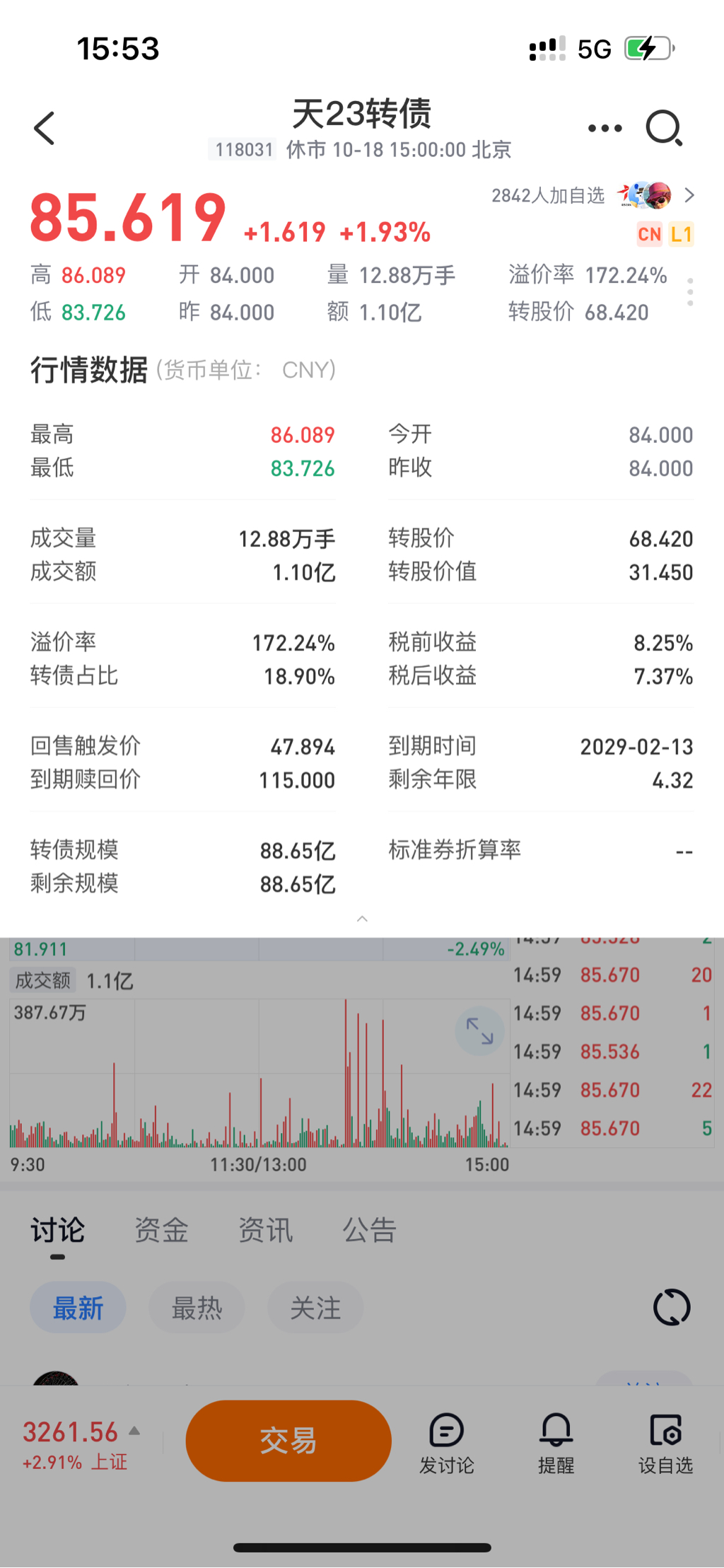The width and height of the screenshot is (724, 1568).
Task: Switch to the 讨论 tab
Action: pos(58,1231)
